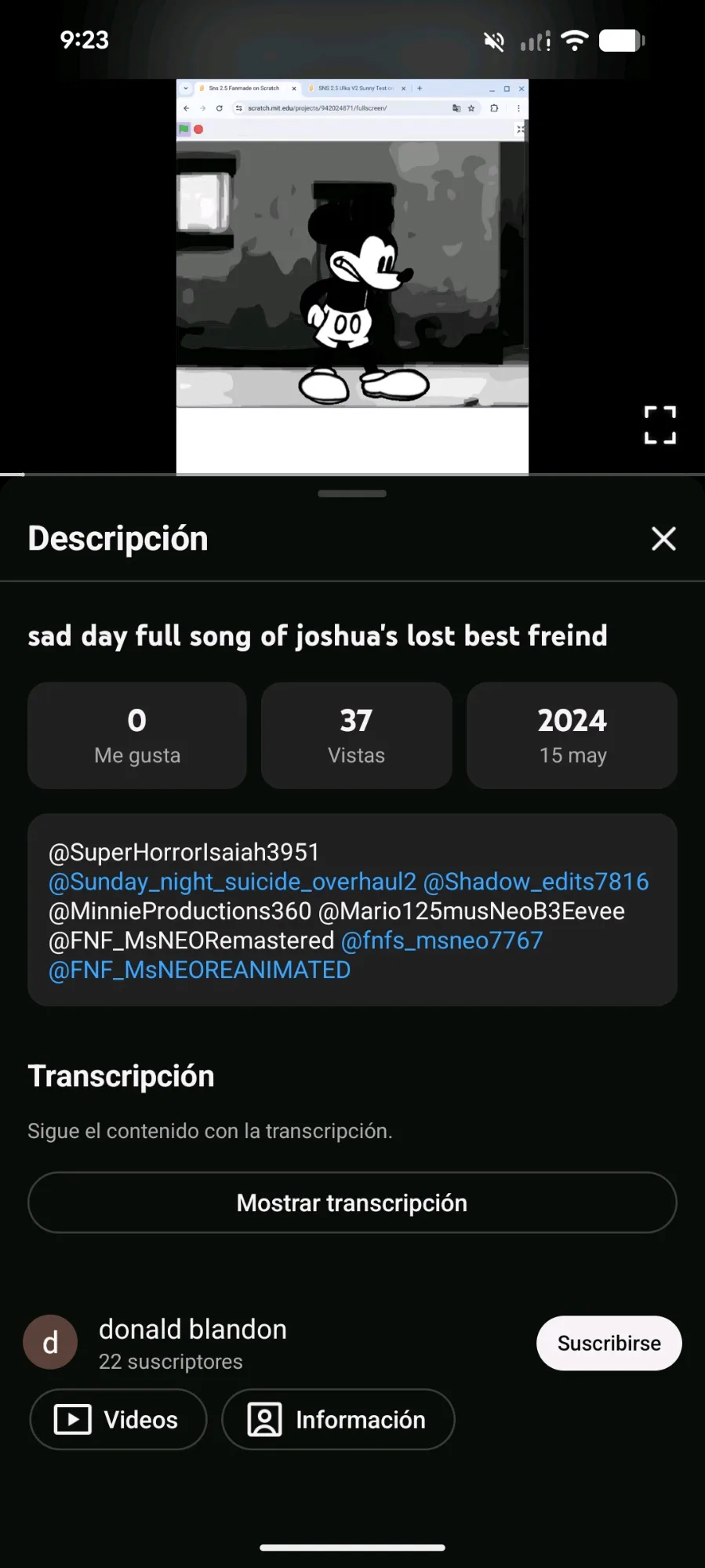View the channel's Información page
Image resolution: width=705 pixels, height=1568 pixels.
pyautogui.click(x=338, y=1420)
